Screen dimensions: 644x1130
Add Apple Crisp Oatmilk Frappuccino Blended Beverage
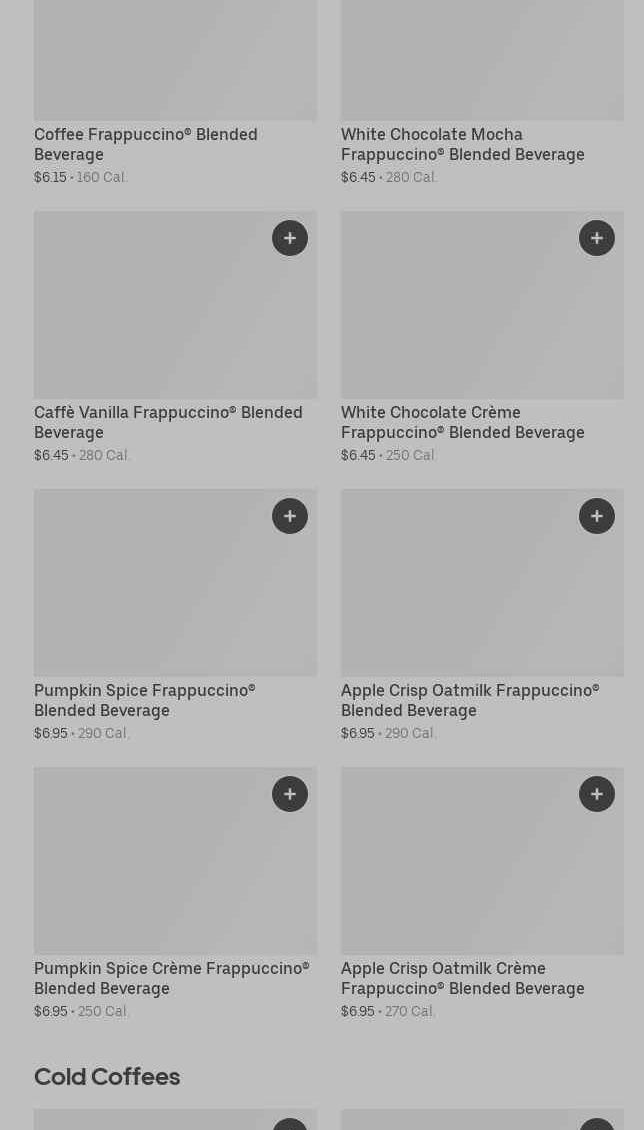tap(596, 516)
